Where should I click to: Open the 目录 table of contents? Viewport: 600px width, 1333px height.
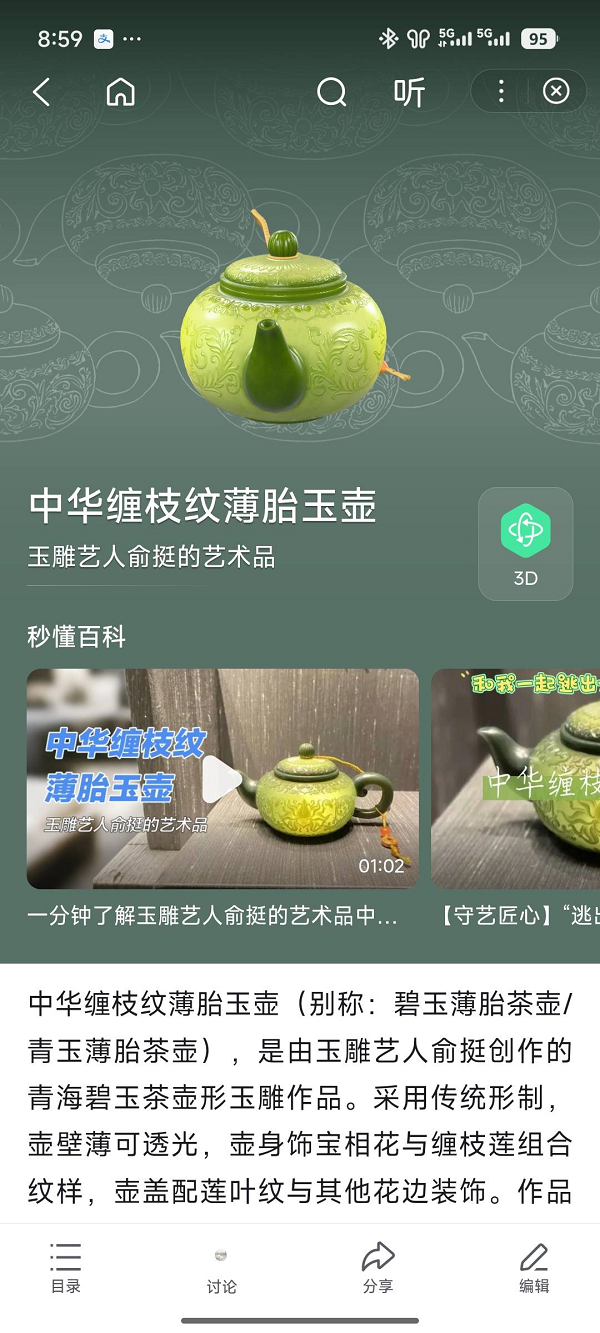tap(65, 1268)
